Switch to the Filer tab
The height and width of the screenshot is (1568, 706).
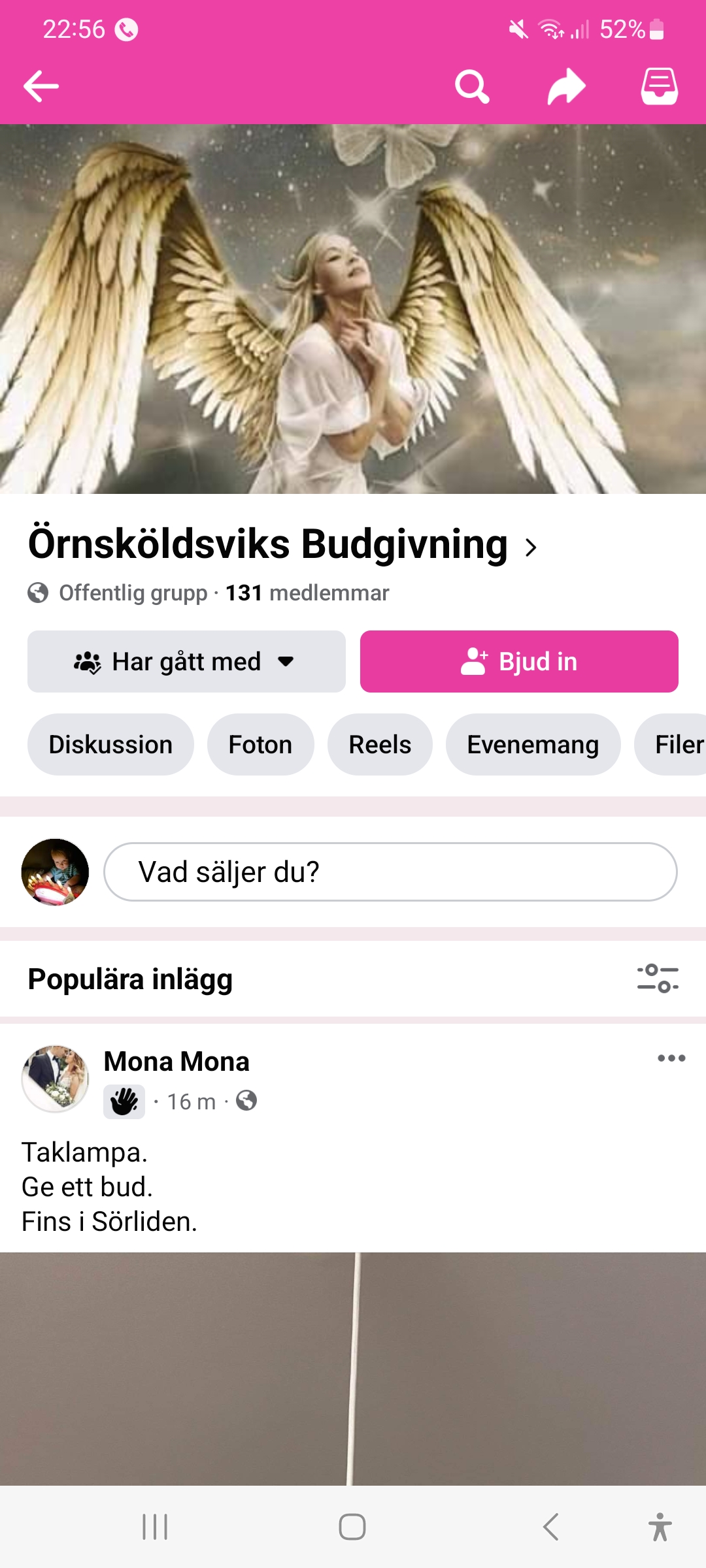677,745
